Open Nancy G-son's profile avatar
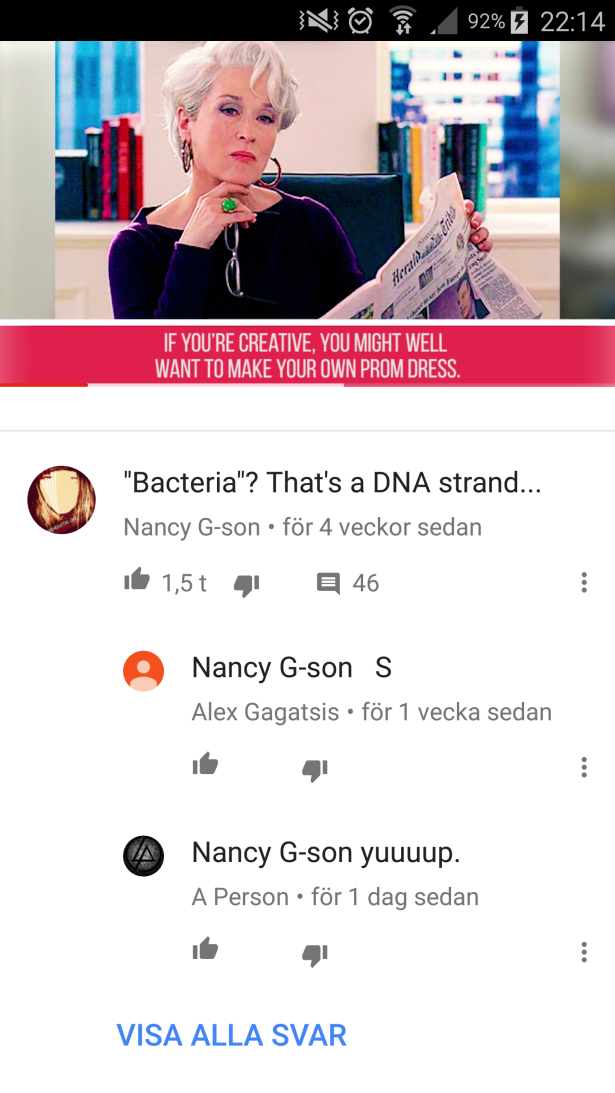Image resolution: width=615 pixels, height=1093 pixels. [61, 500]
